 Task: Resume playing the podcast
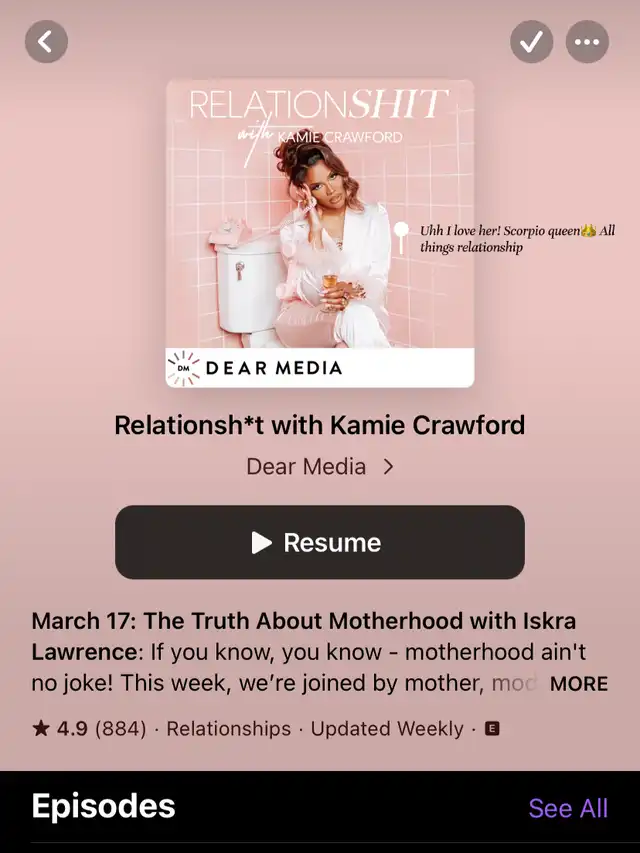click(319, 542)
